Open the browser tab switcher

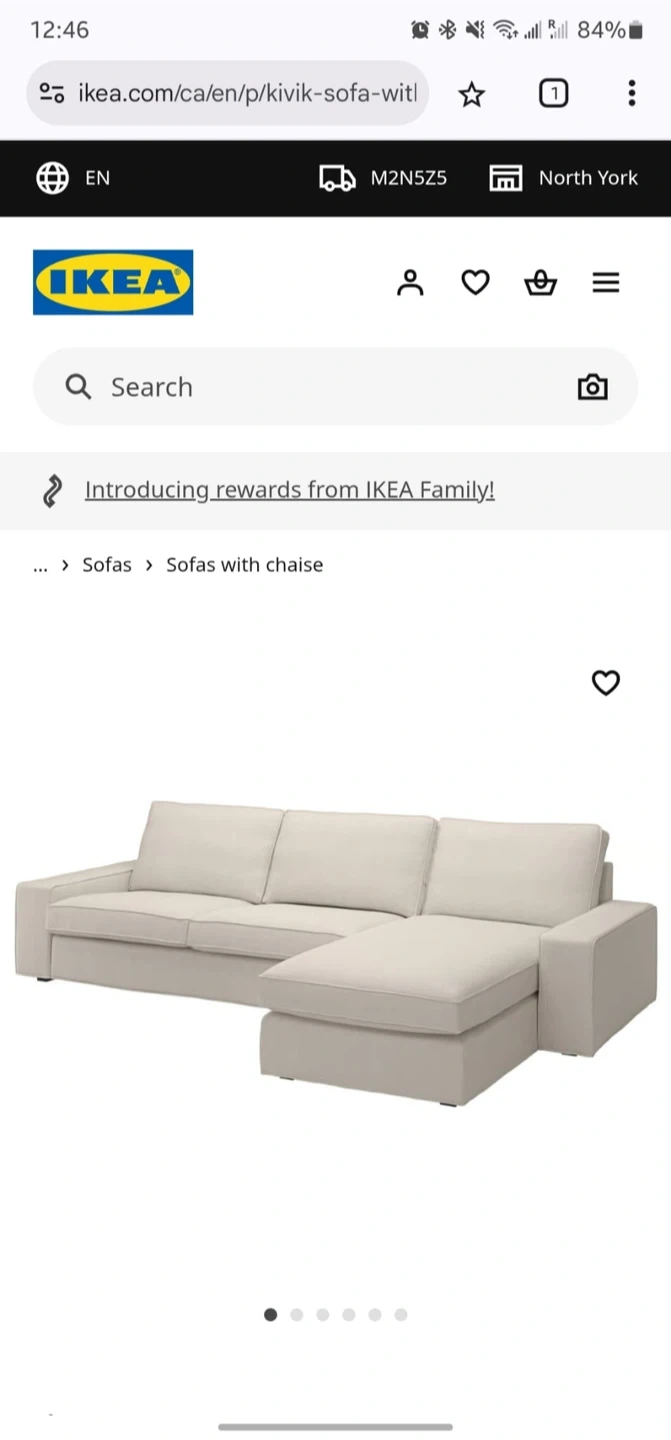pos(553,94)
